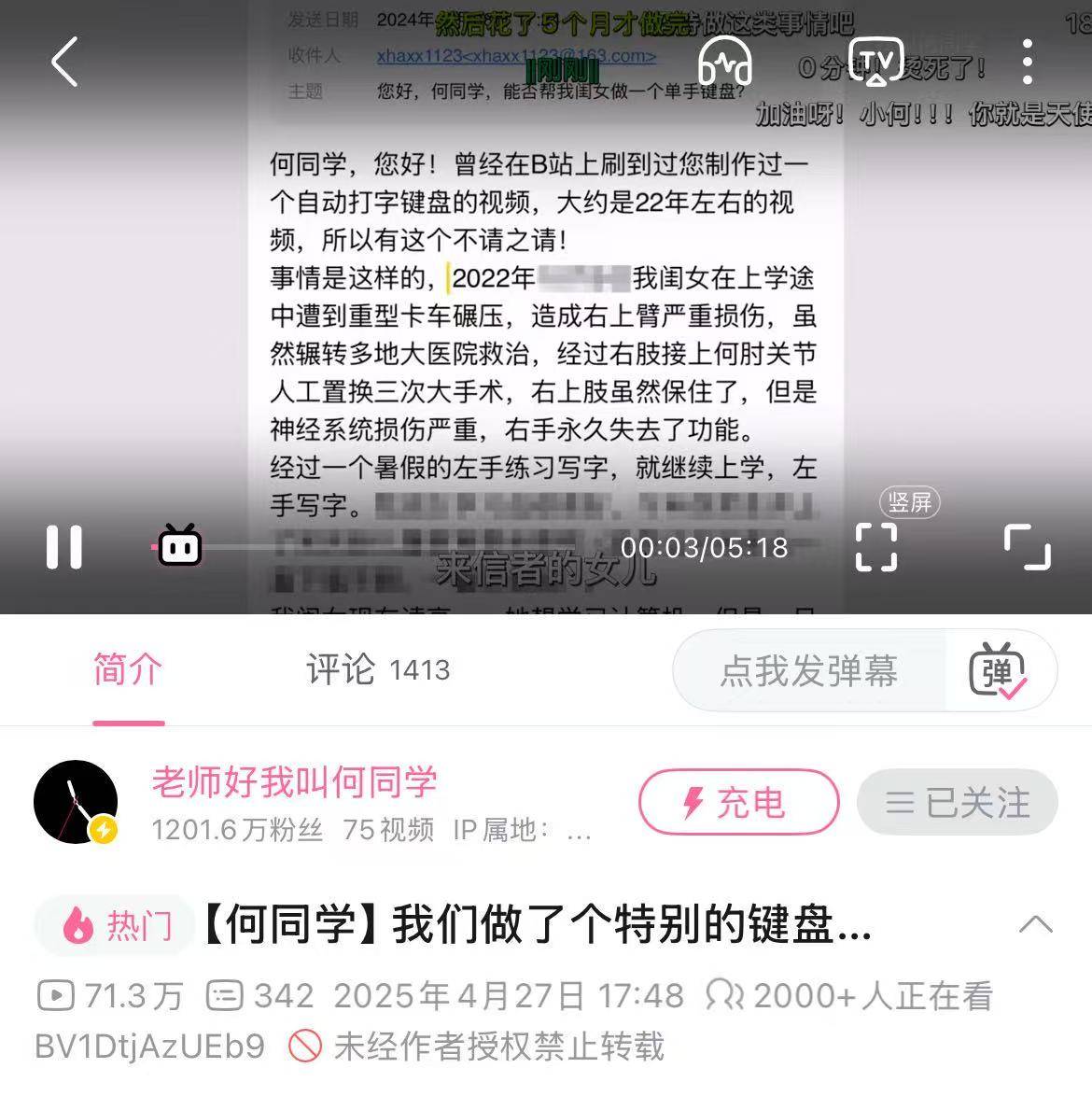
Task: Switch to the 简介 tab
Action: [x=128, y=670]
